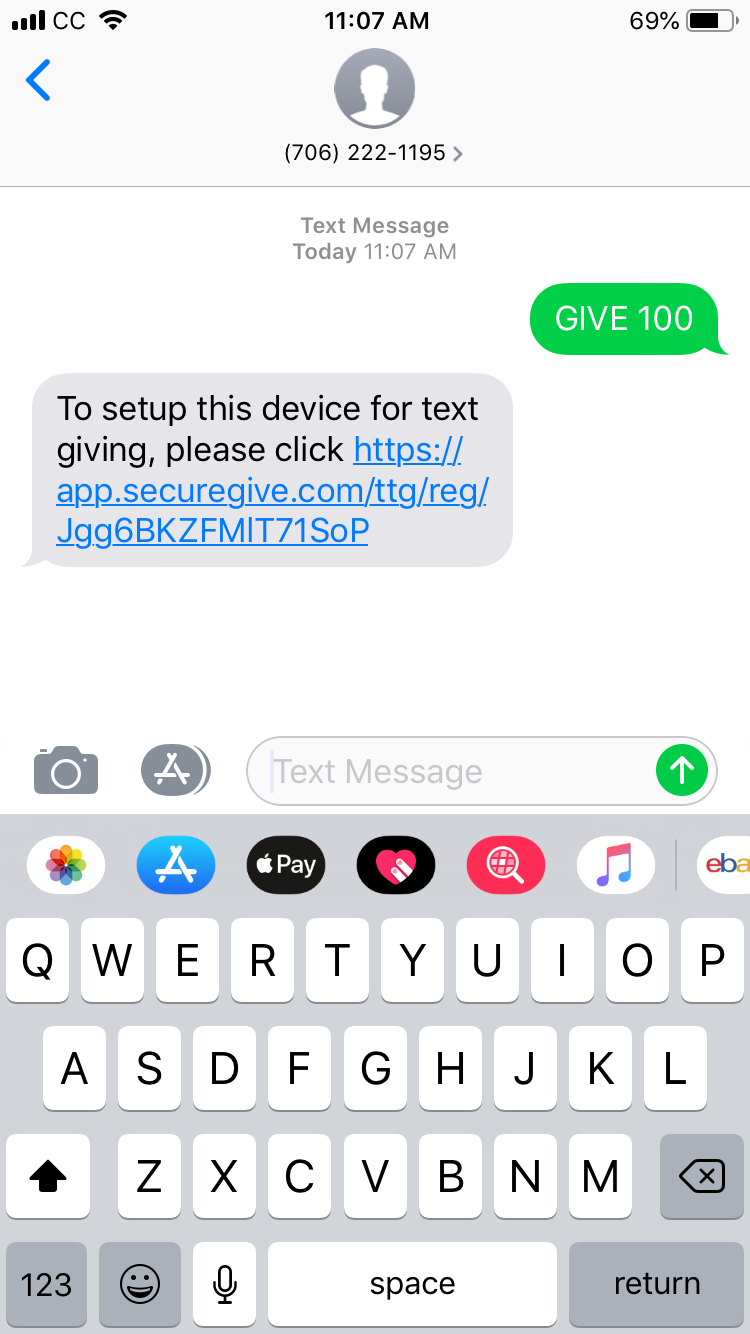Tap the backspace key
The image size is (750, 1334).
point(702,1178)
